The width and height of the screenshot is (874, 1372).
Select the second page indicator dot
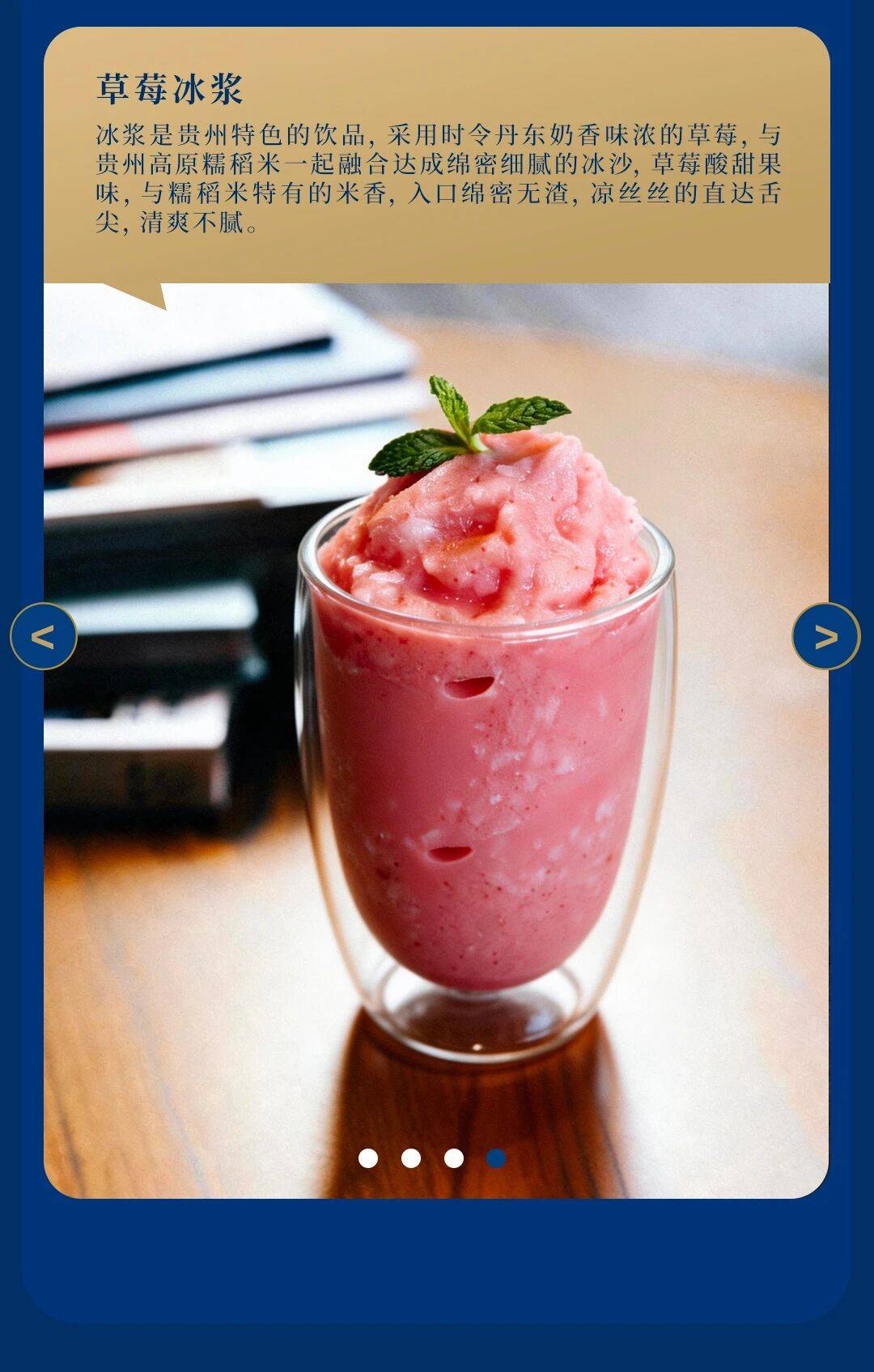(411, 1158)
